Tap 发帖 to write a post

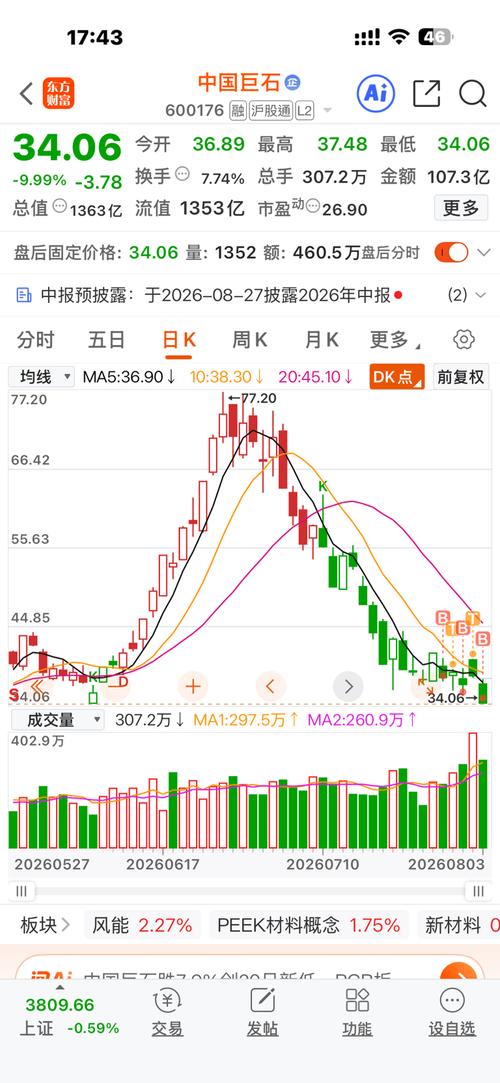tap(262, 1012)
